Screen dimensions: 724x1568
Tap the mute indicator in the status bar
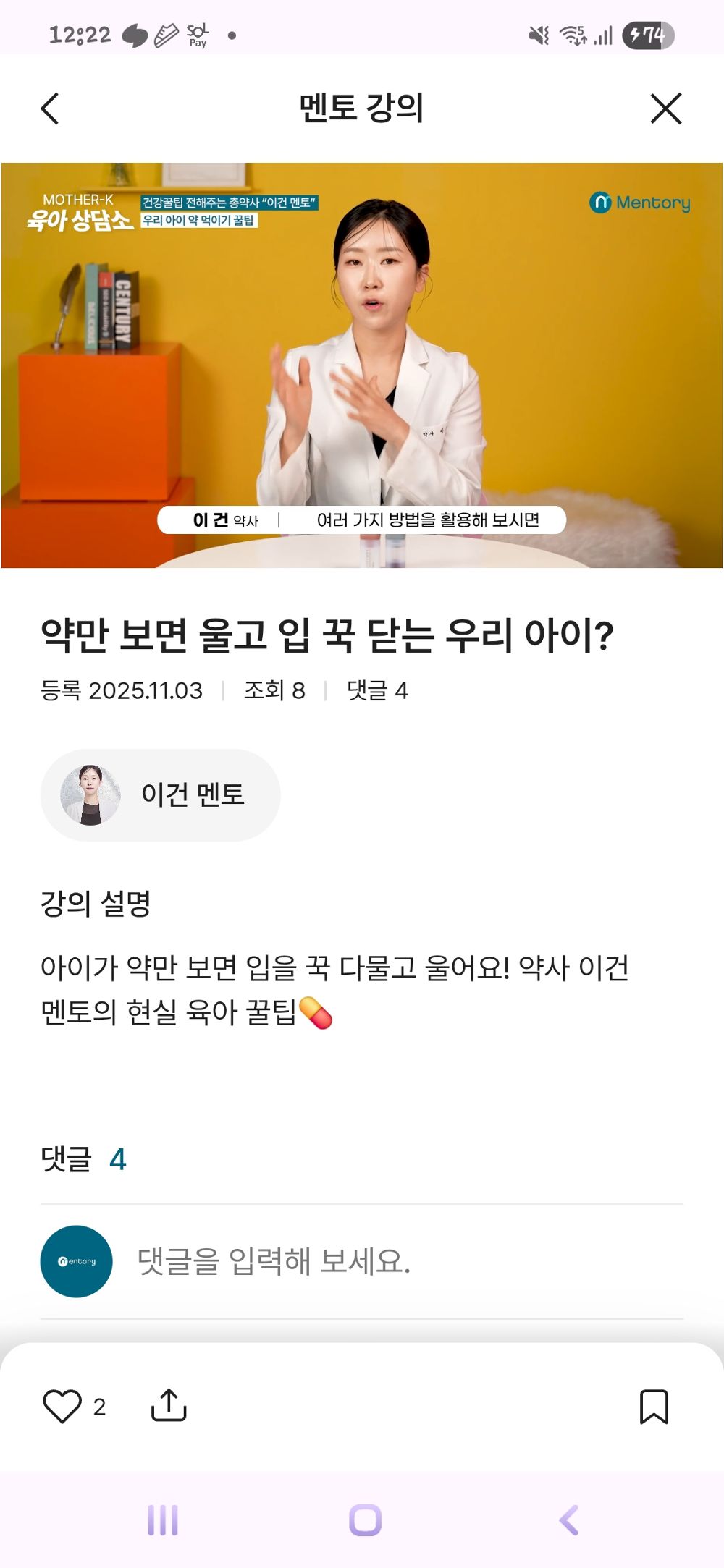point(537,33)
